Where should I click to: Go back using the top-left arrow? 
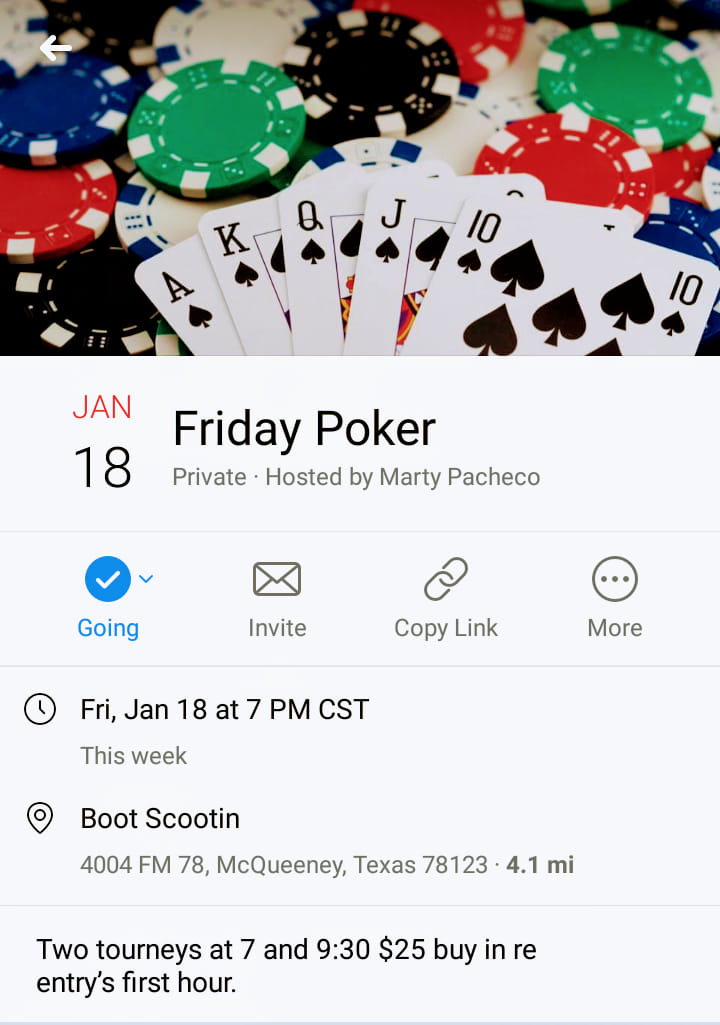pos(55,47)
